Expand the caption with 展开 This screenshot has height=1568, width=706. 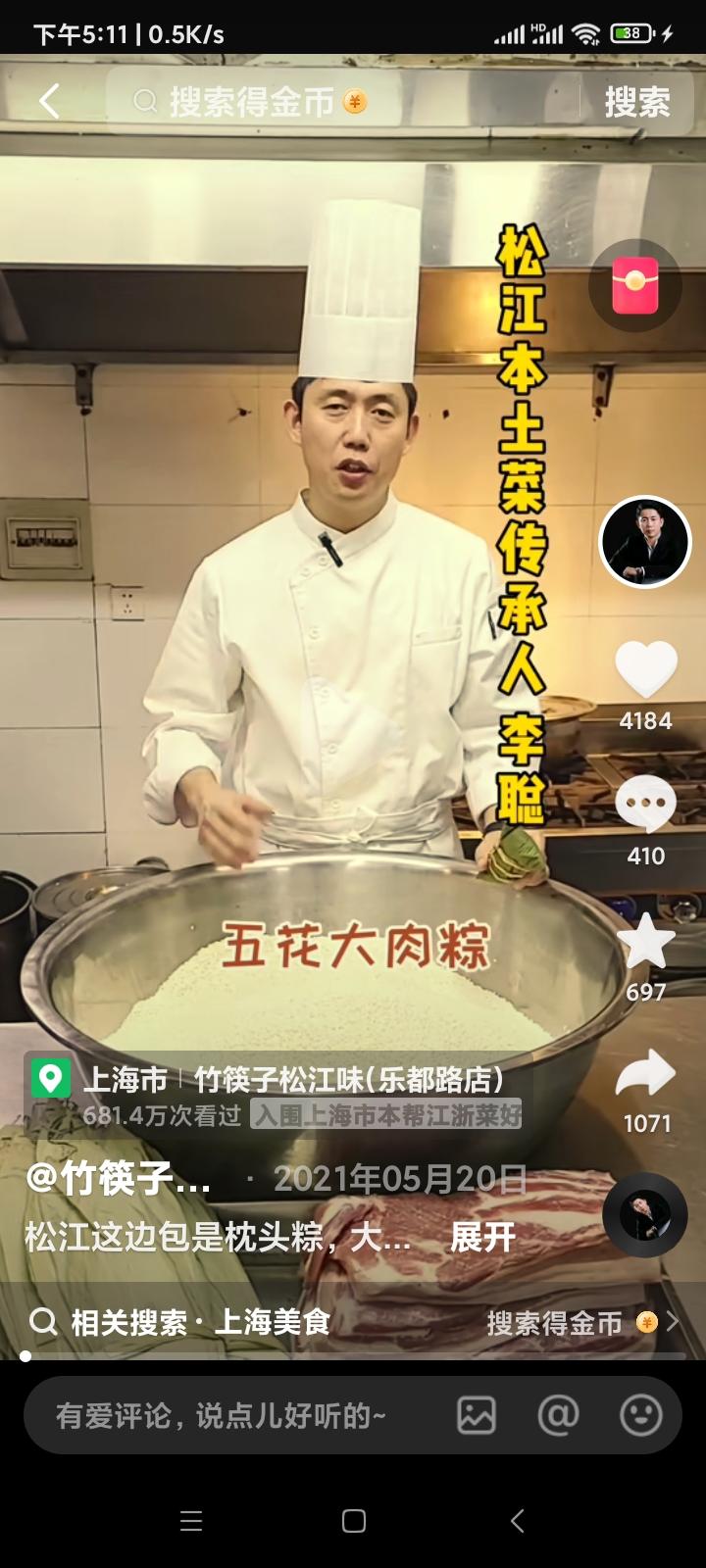(481, 1238)
